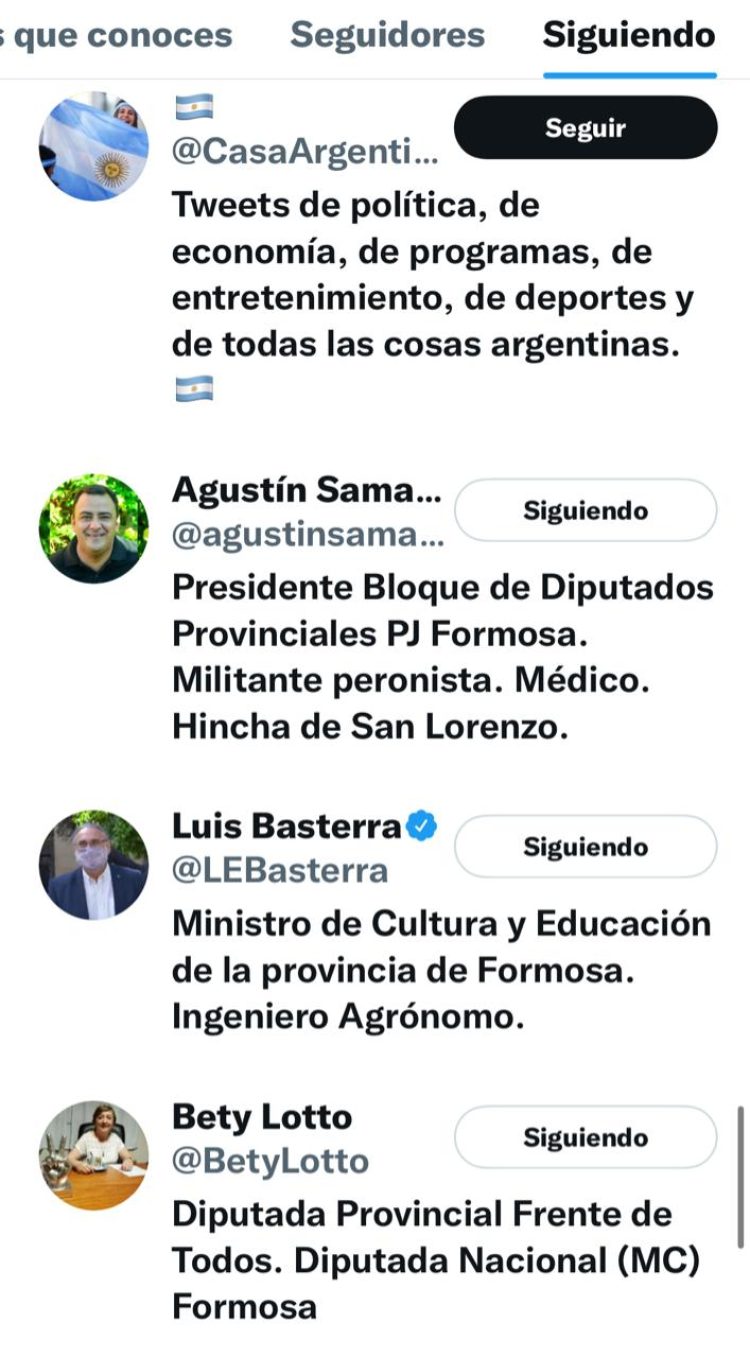This screenshot has width=750, height=1357.
Task: Toggle following state for Luis Basterra
Action: click(585, 846)
